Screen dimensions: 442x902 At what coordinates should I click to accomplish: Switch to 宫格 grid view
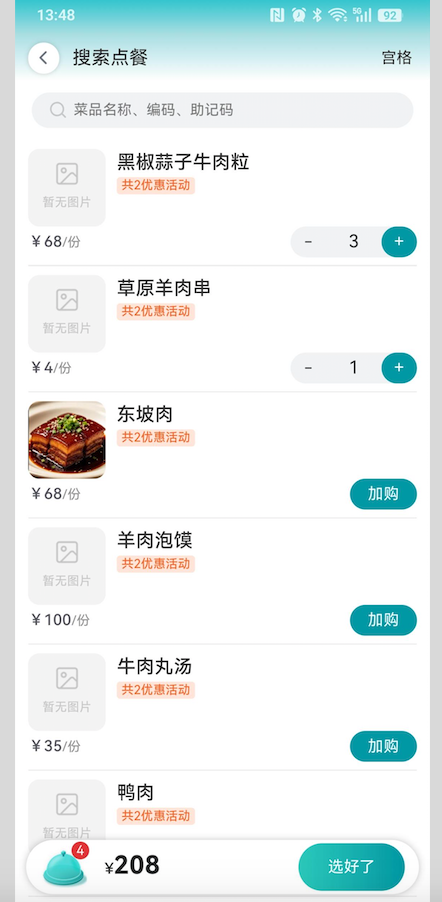click(397, 58)
